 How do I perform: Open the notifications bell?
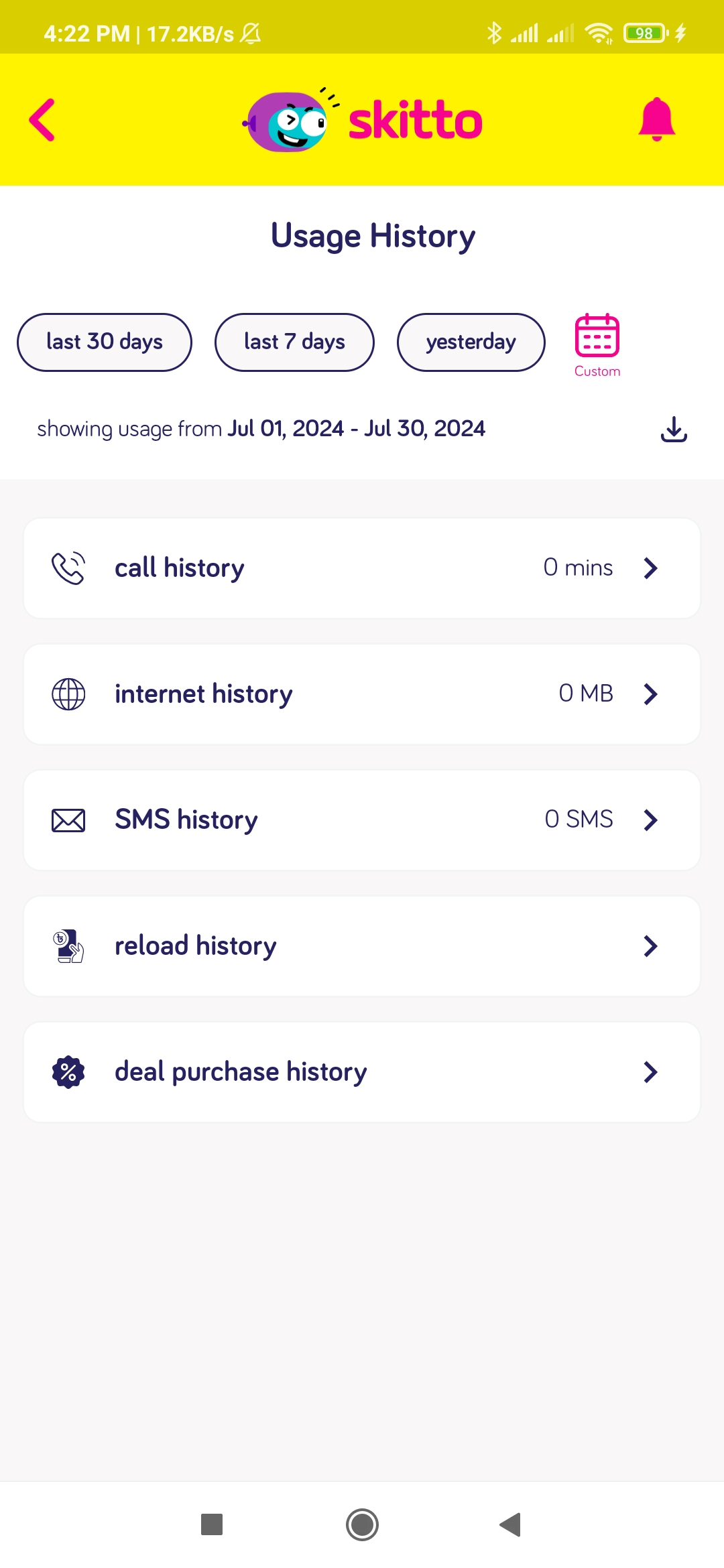[656, 119]
